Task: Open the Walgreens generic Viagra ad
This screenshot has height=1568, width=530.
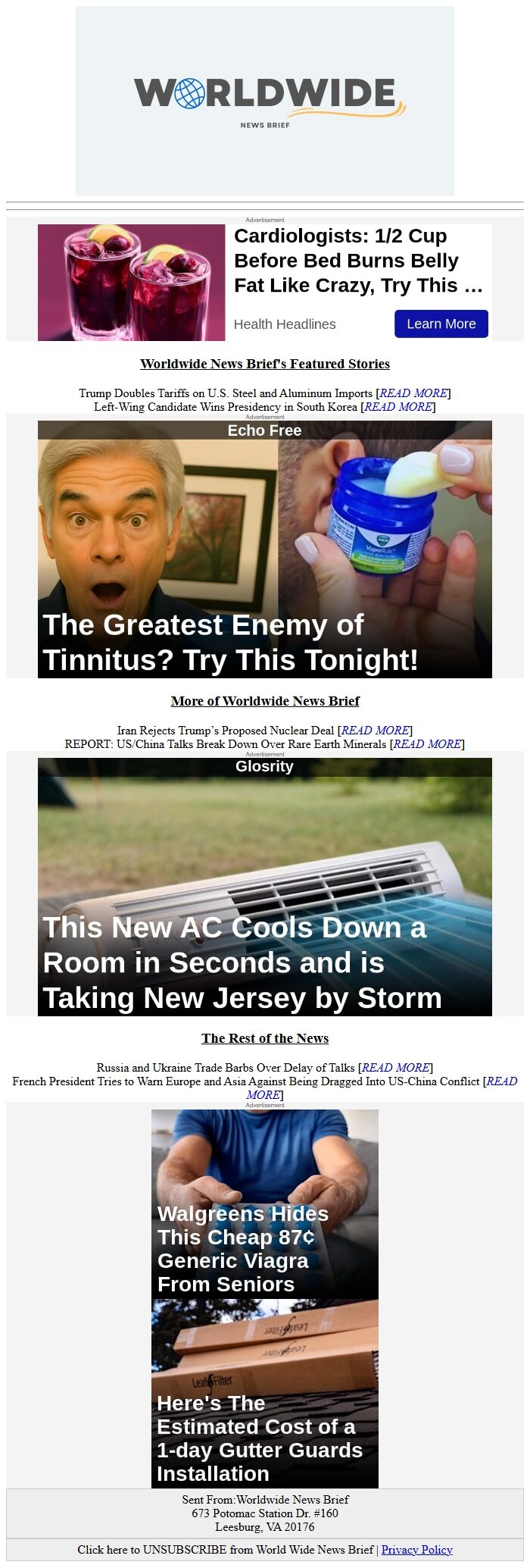Action: [264, 1205]
